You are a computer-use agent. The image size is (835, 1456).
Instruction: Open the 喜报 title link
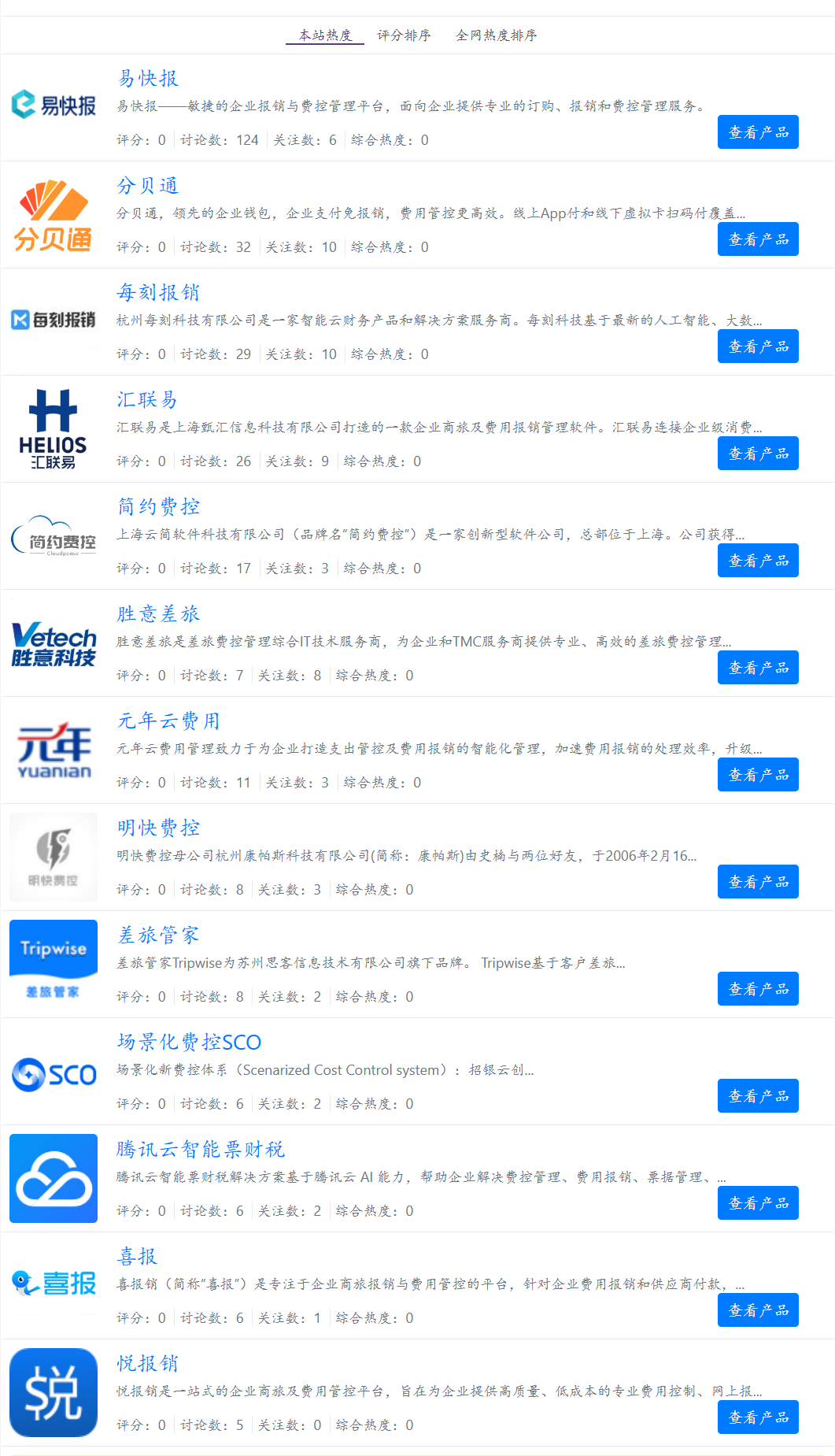tap(137, 1257)
